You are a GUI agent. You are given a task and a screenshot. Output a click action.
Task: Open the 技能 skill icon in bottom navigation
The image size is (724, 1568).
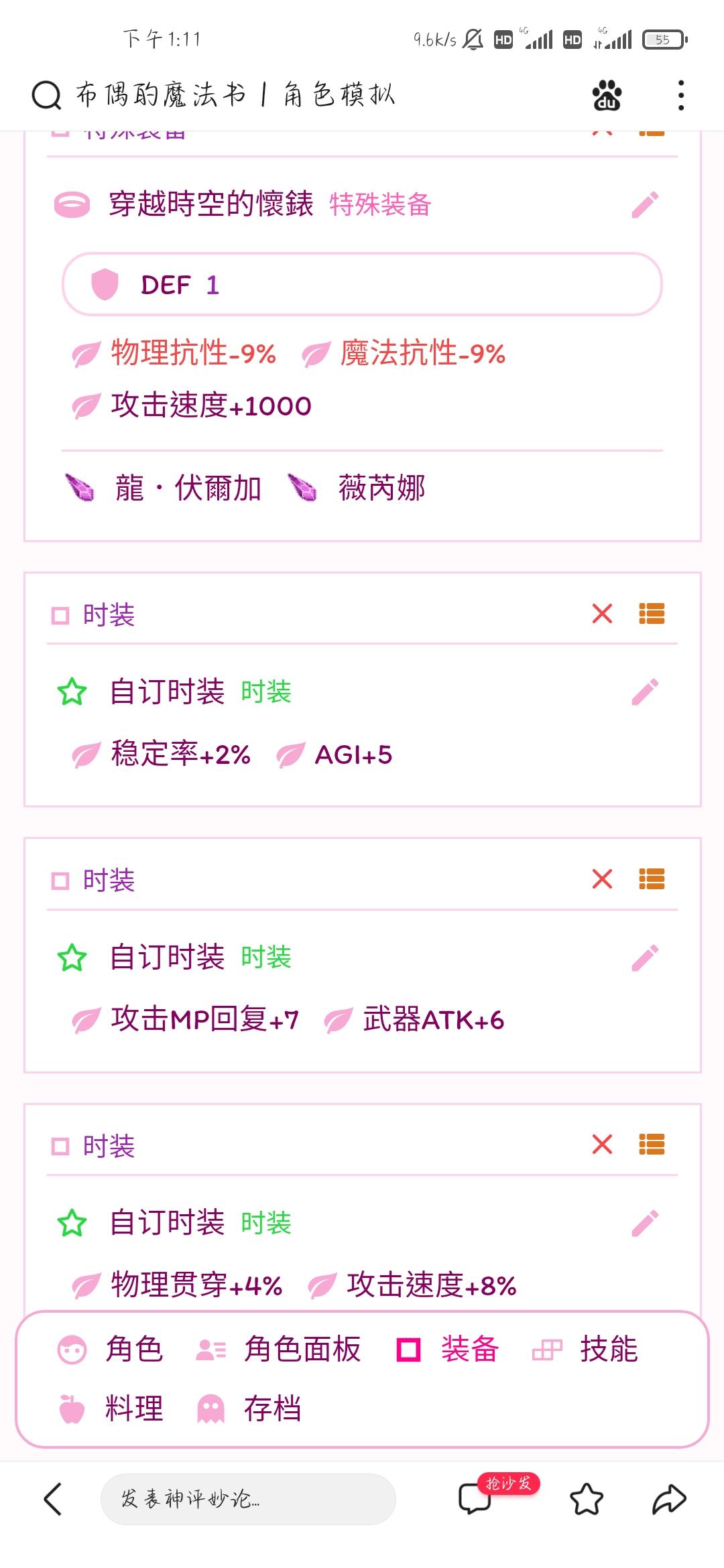pos(548,1349)
